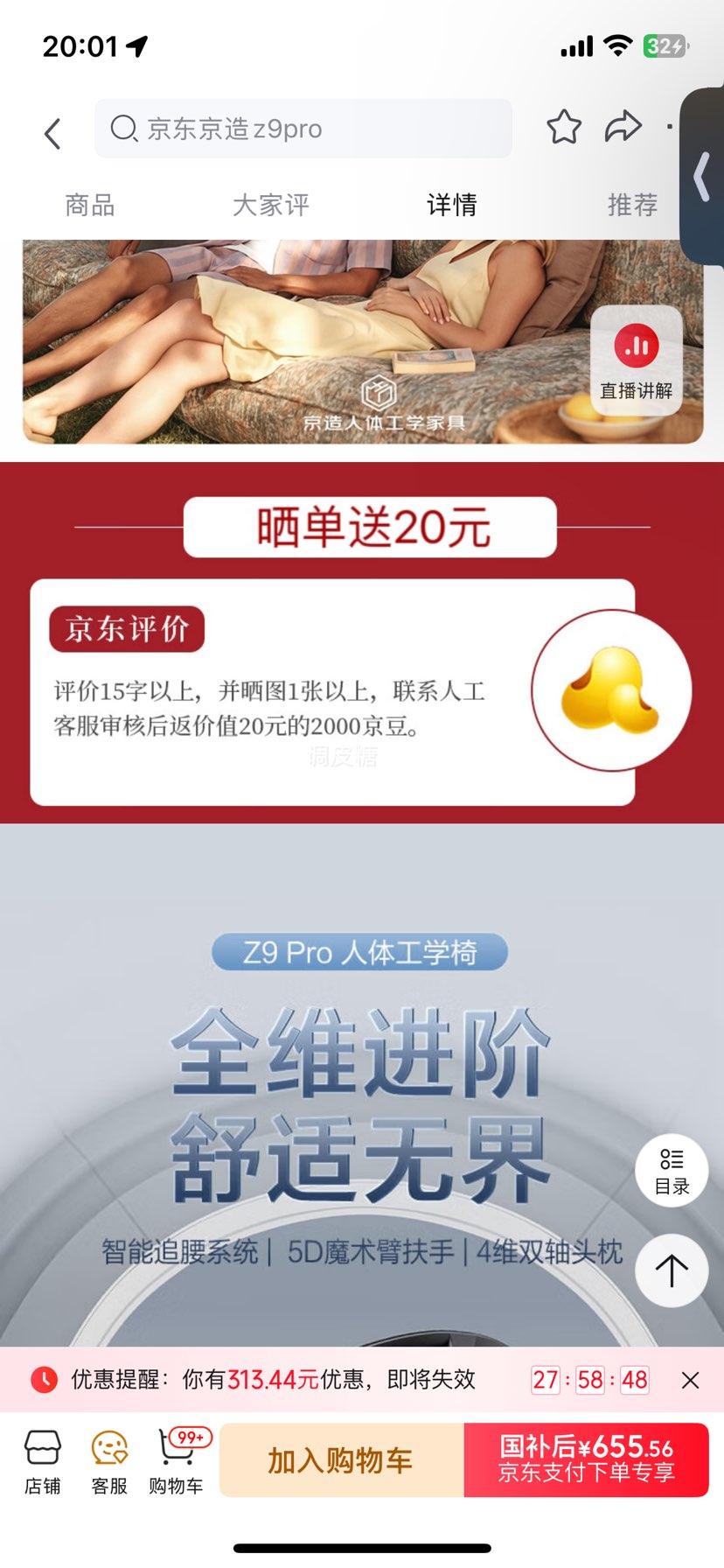
Task: Share this product page
Action: point(623,128)
